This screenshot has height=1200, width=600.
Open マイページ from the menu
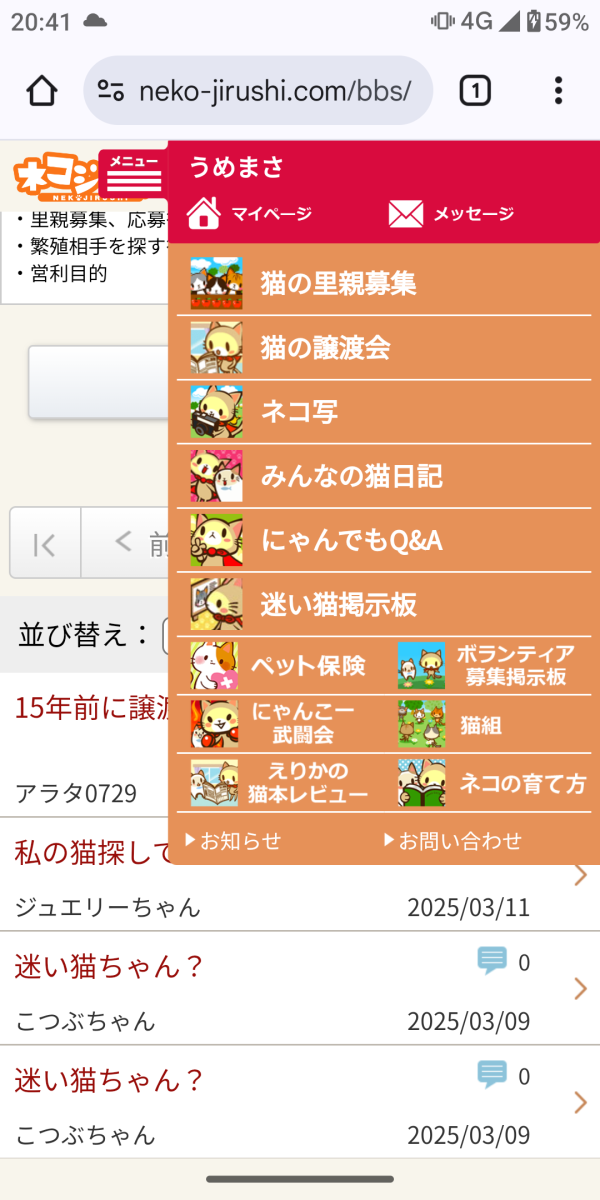click(x=250, y=213)
